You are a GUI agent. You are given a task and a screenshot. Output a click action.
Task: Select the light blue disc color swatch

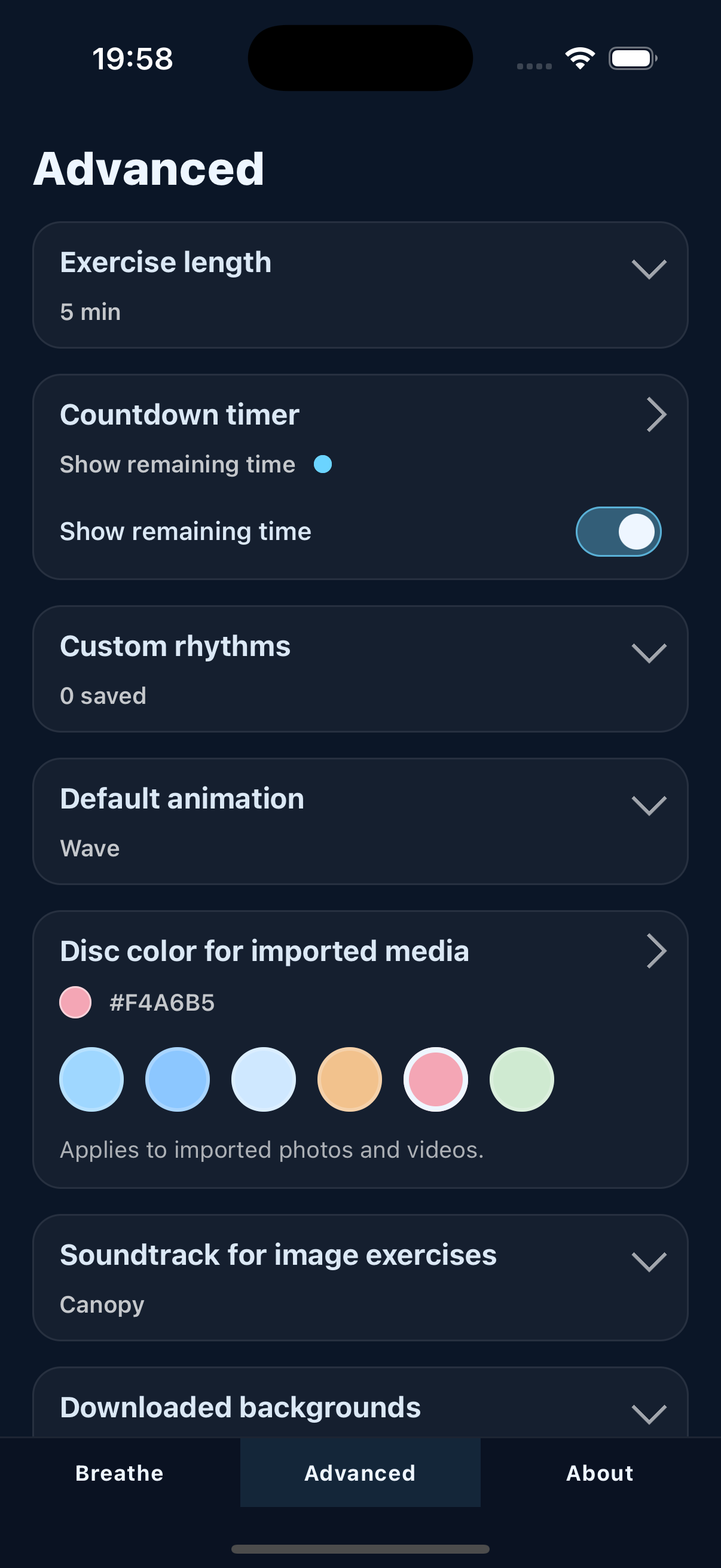point(91,1079)
